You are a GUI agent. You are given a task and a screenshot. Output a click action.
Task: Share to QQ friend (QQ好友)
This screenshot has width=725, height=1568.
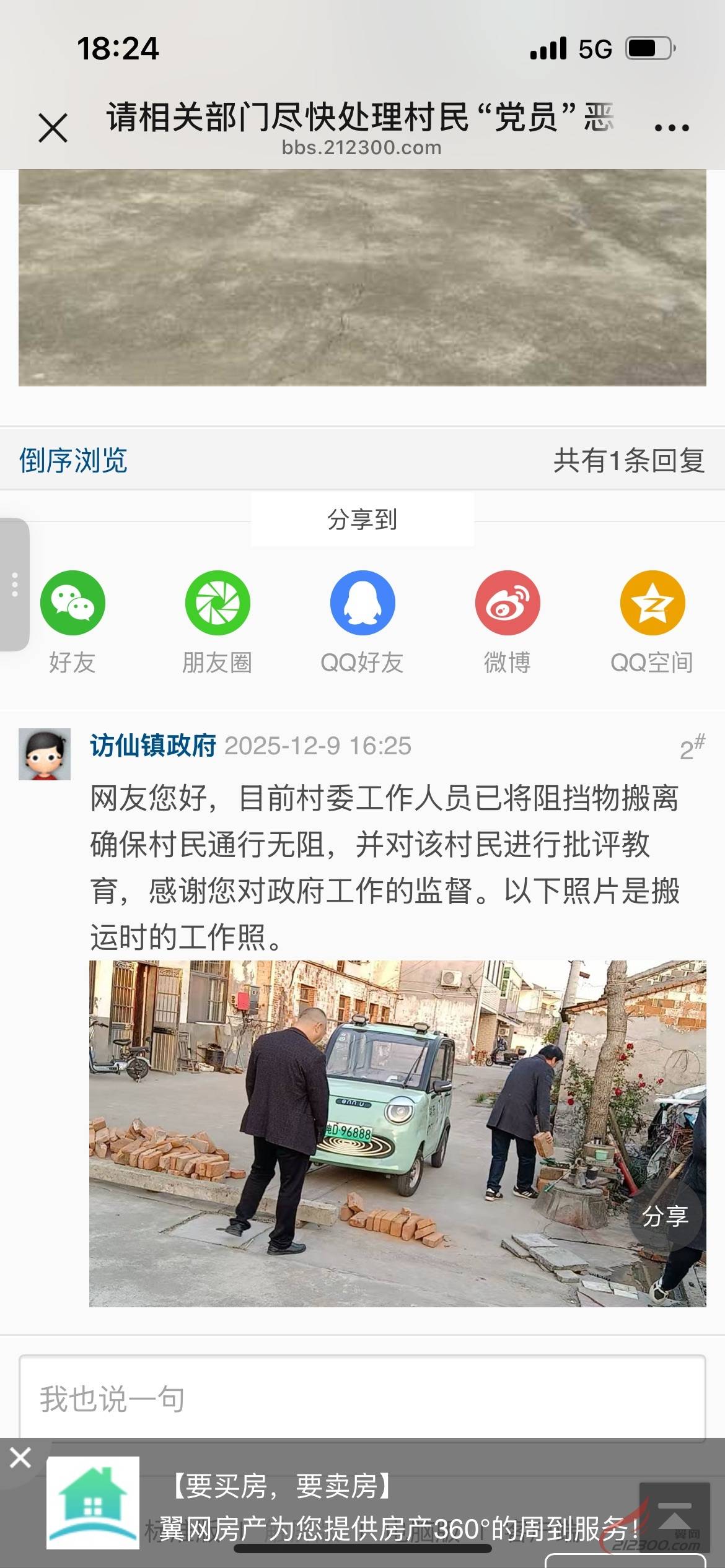[x=362, y=603]
